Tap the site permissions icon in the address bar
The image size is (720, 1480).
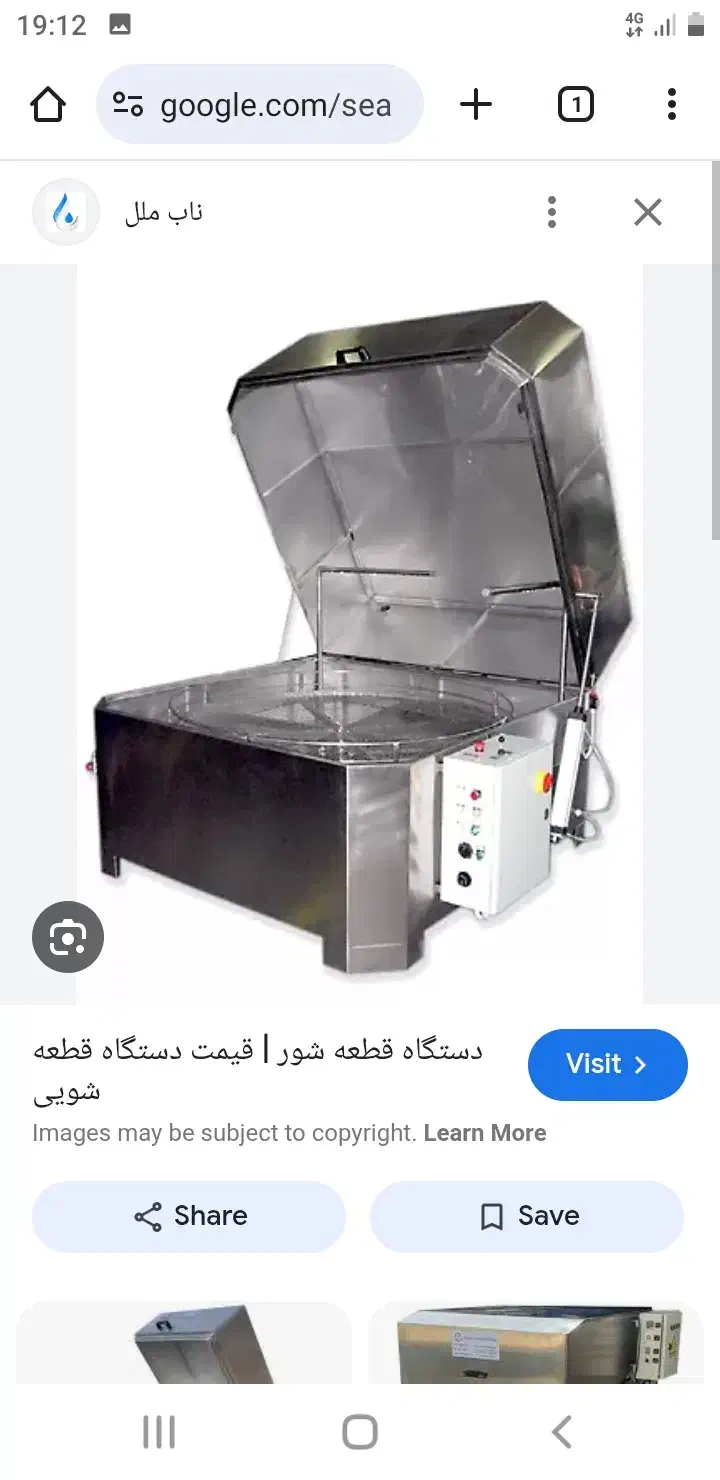pyautogui.click(x=128, y=103)
